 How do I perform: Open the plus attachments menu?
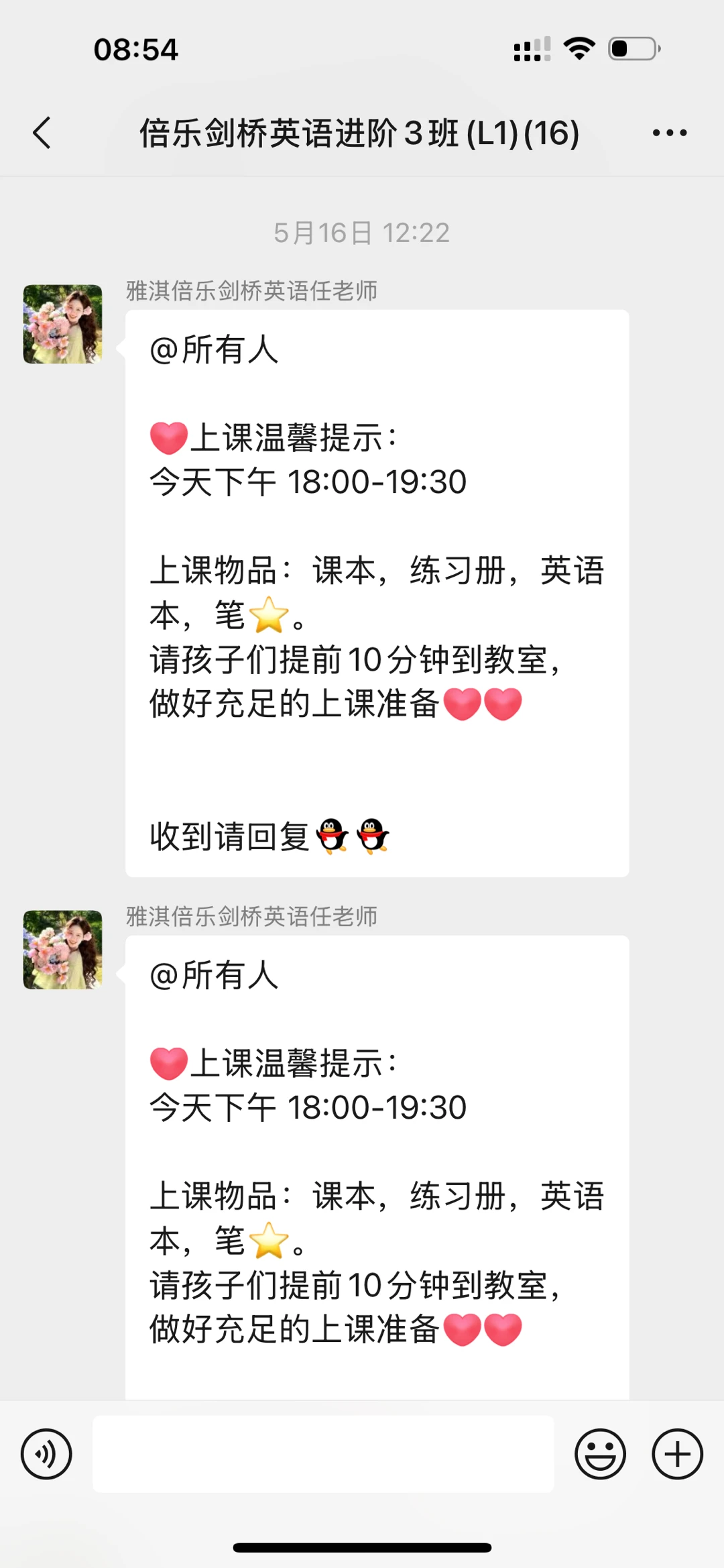coord(677,1453)
